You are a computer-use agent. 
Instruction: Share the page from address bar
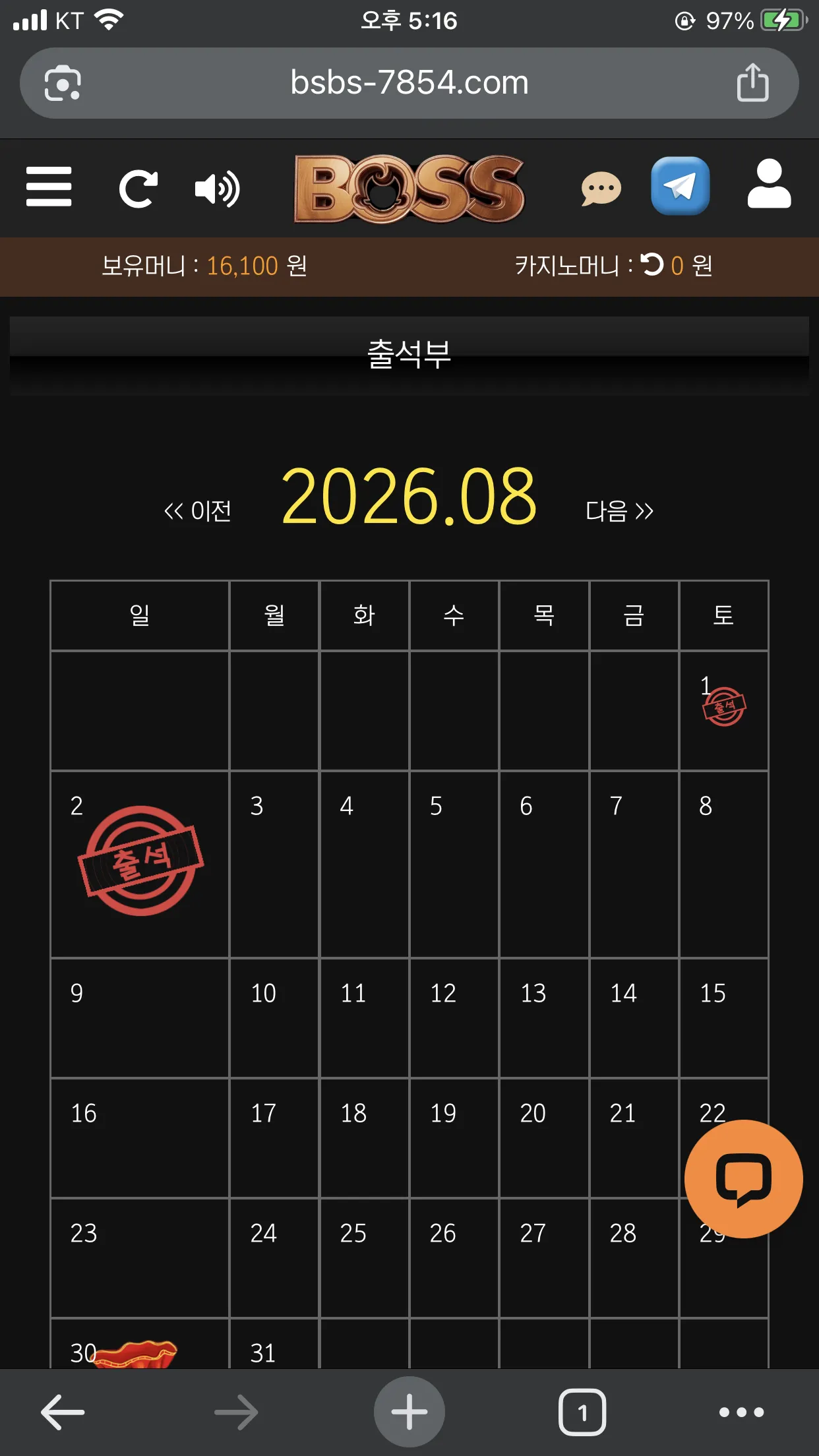(752, 82)
